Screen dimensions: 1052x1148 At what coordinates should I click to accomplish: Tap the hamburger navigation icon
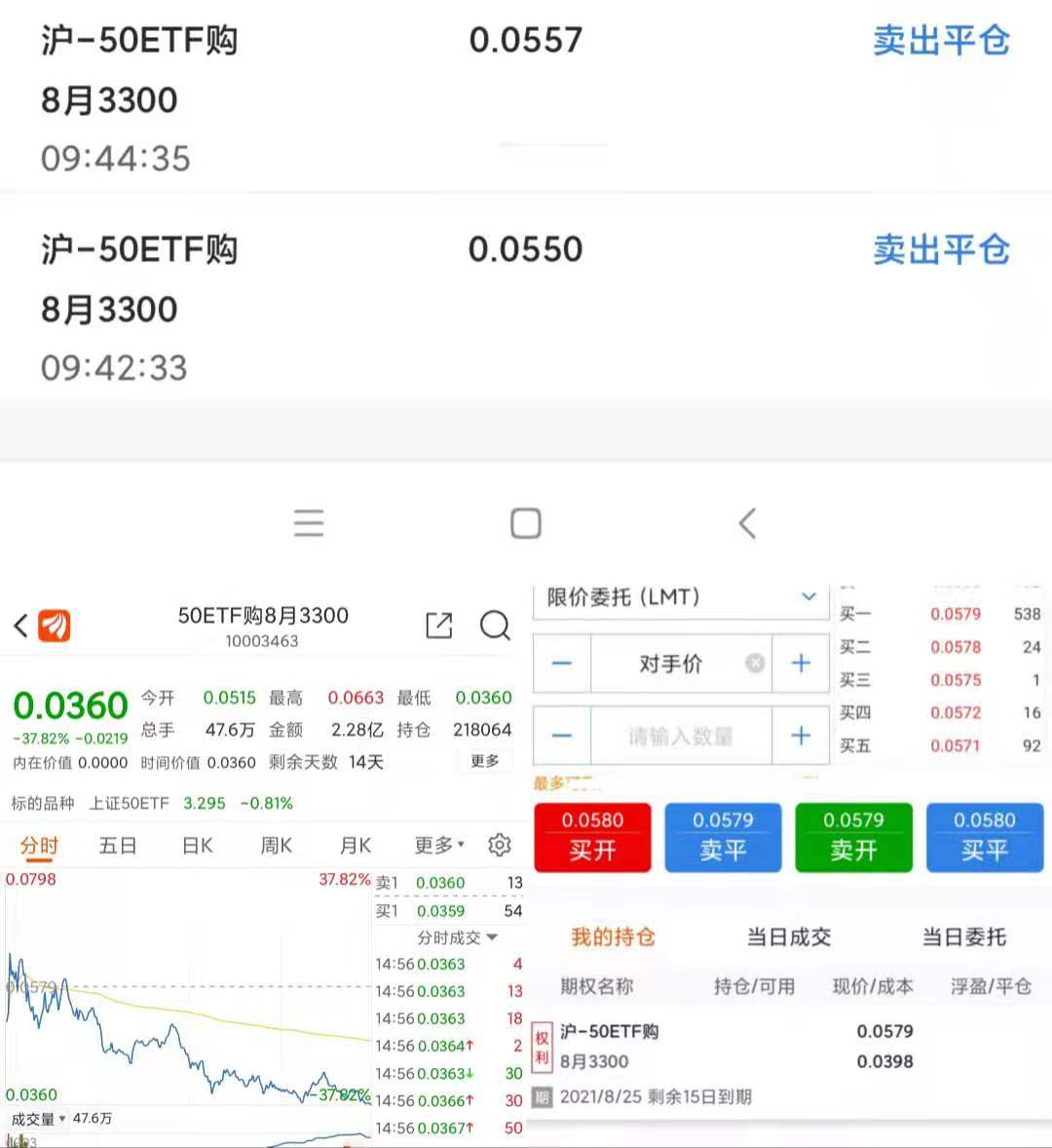tap(309, 523)
